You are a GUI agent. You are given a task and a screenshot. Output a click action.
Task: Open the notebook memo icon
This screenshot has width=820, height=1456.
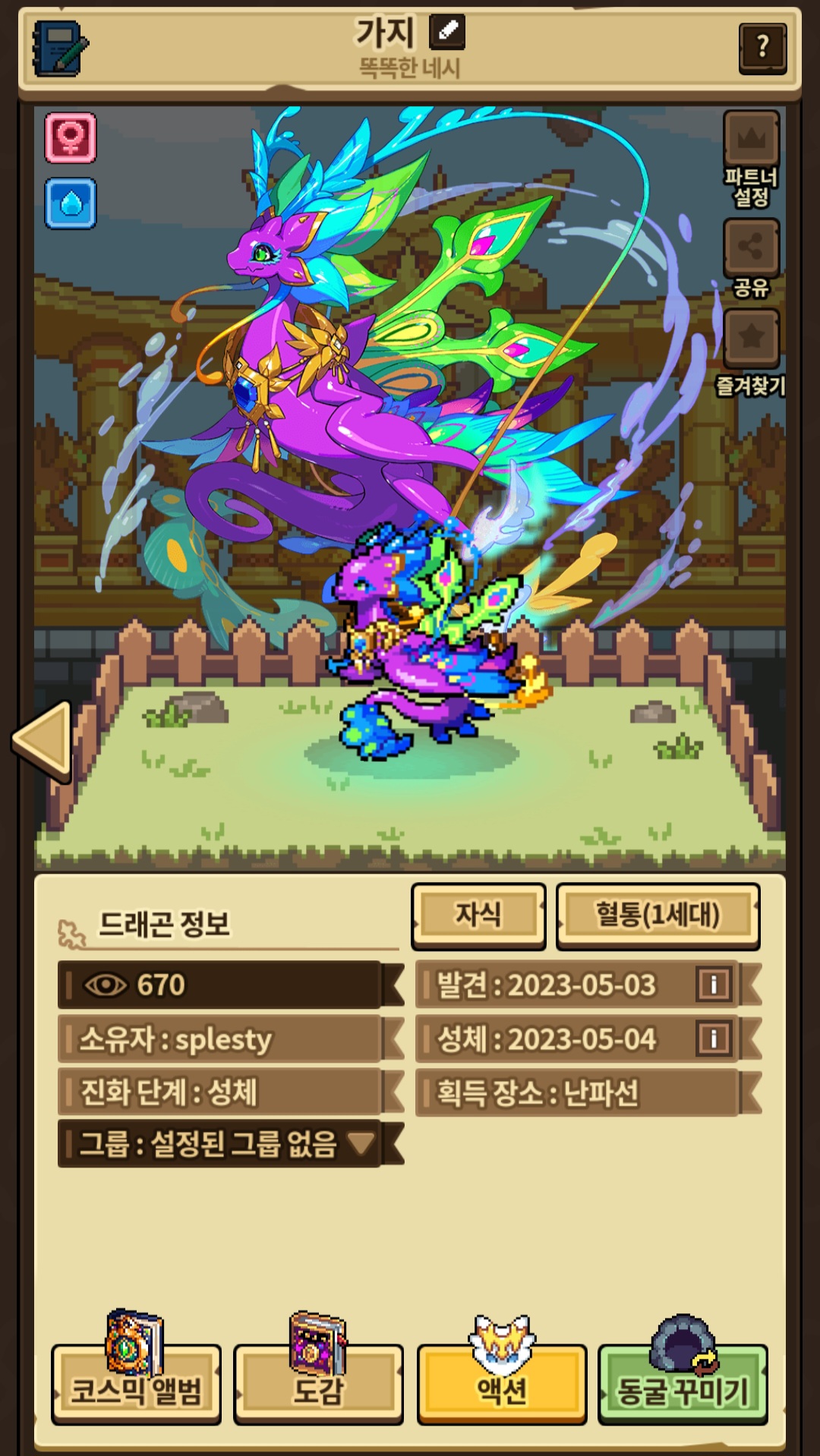[61, 48]
